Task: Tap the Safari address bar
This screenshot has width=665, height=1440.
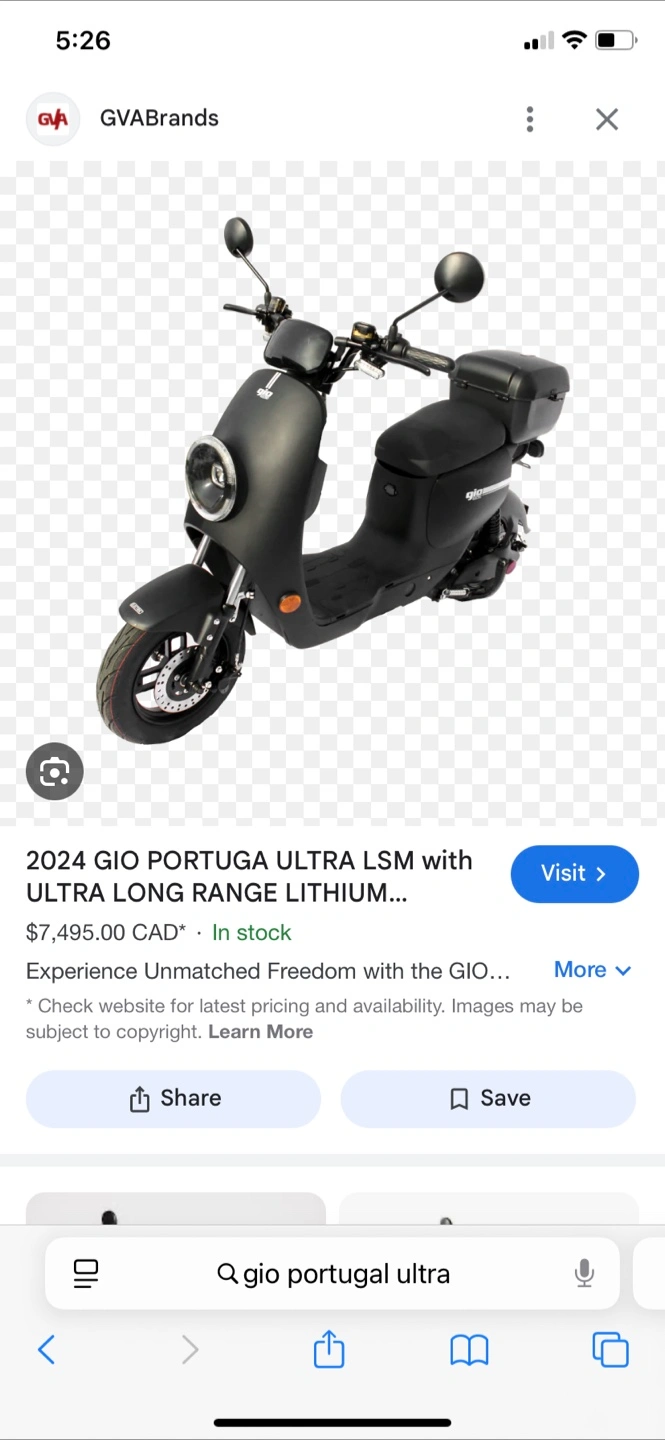Action: point(332,1274)
